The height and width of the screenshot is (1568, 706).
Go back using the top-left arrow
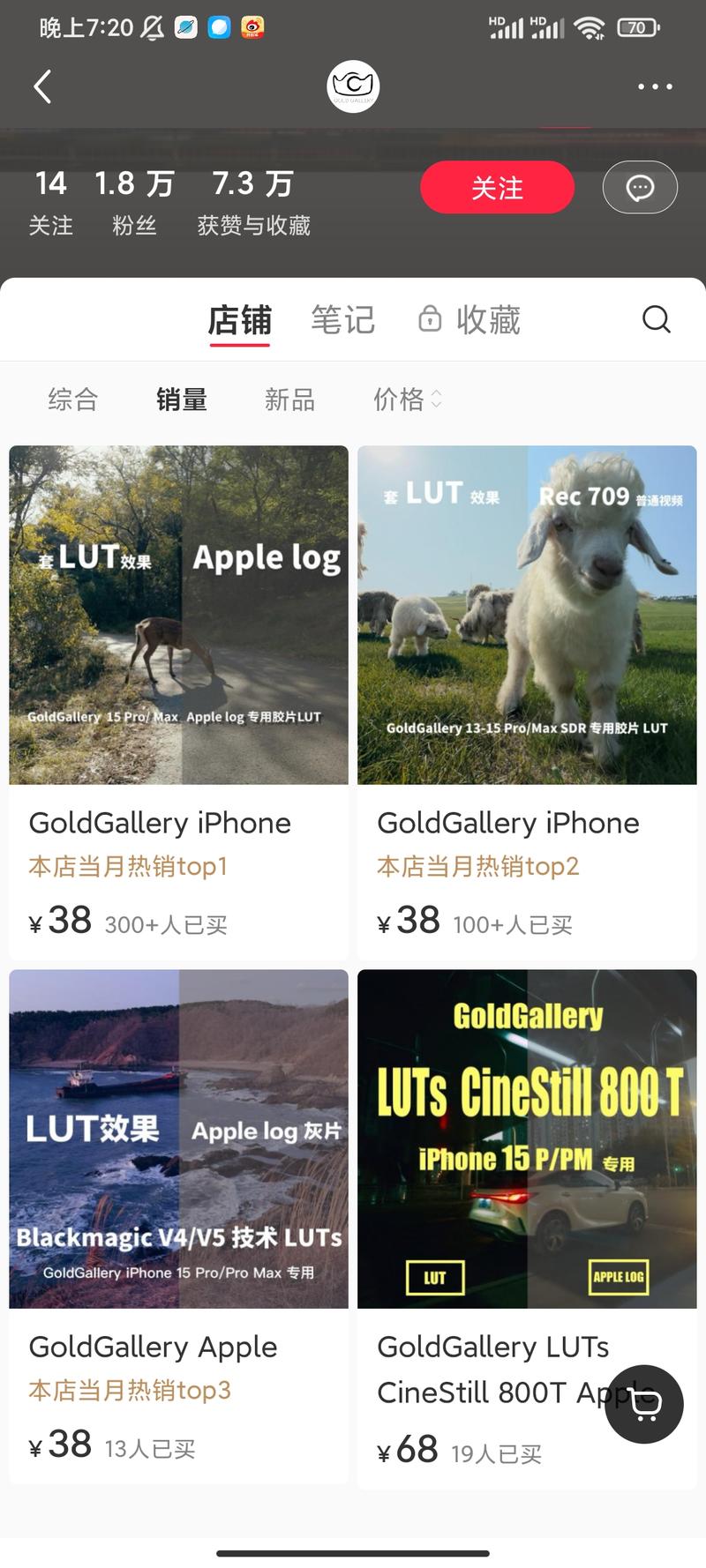[x=41, y=86]
